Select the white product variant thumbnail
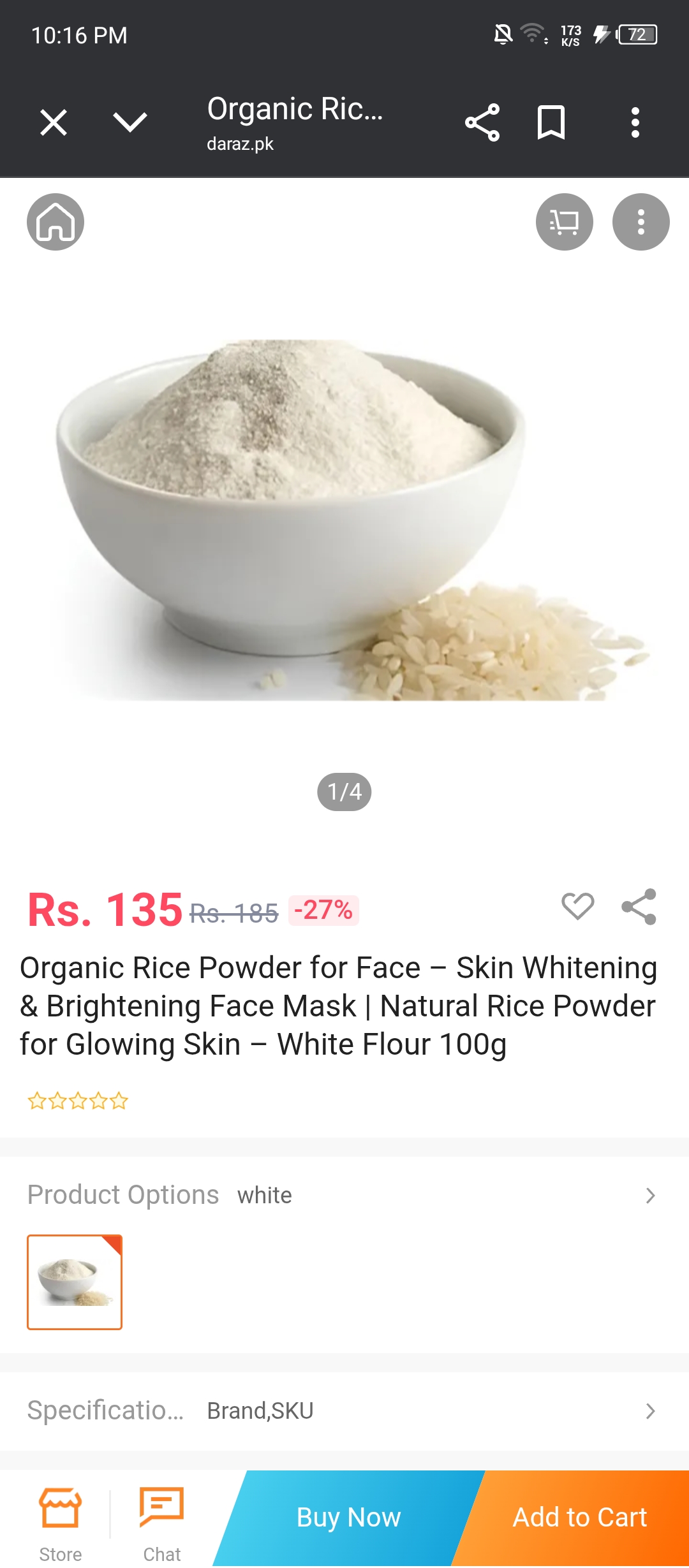 point(75,1282)
